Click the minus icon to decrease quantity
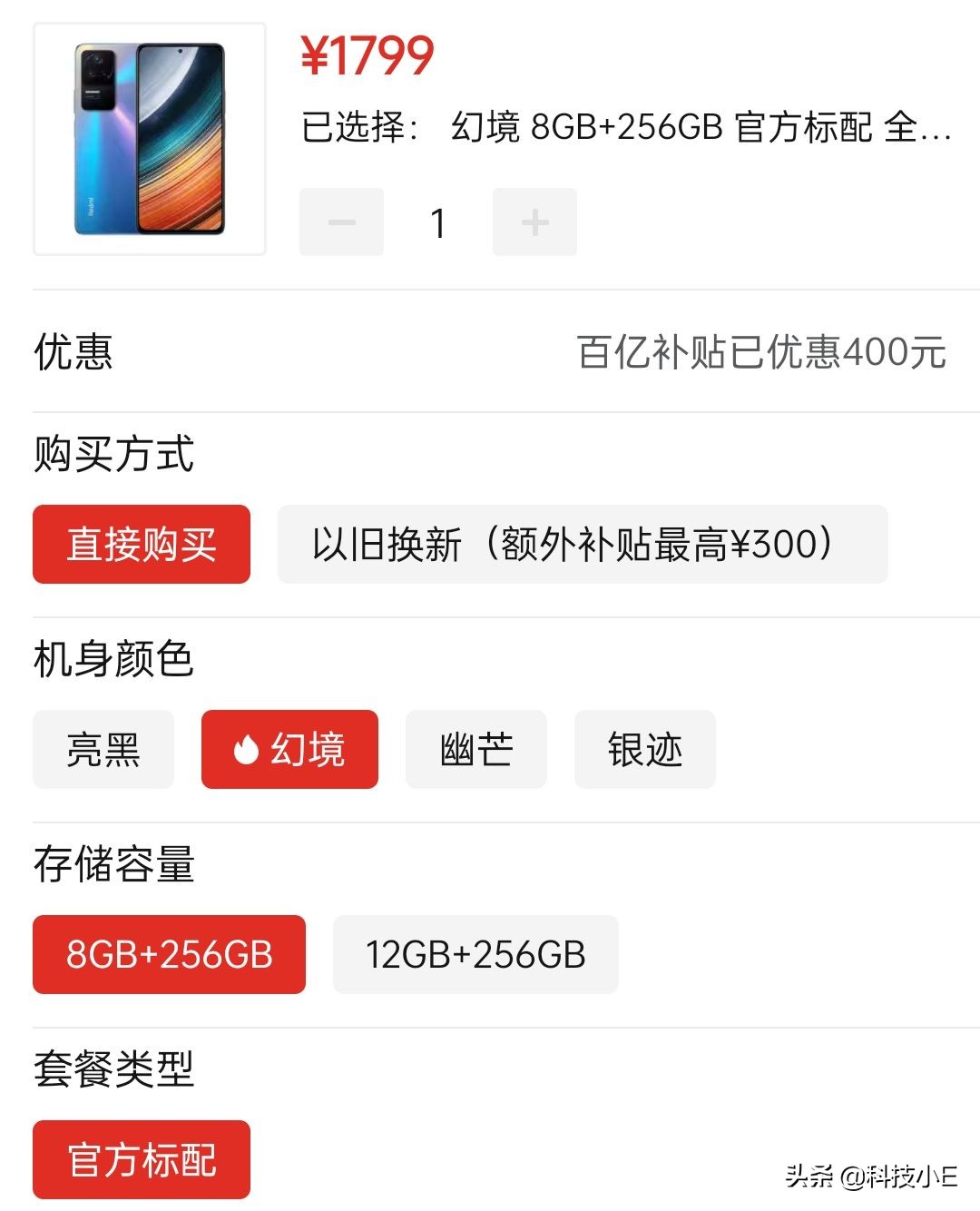Screen dimensions: 980x1211 [x=341, y=221]
